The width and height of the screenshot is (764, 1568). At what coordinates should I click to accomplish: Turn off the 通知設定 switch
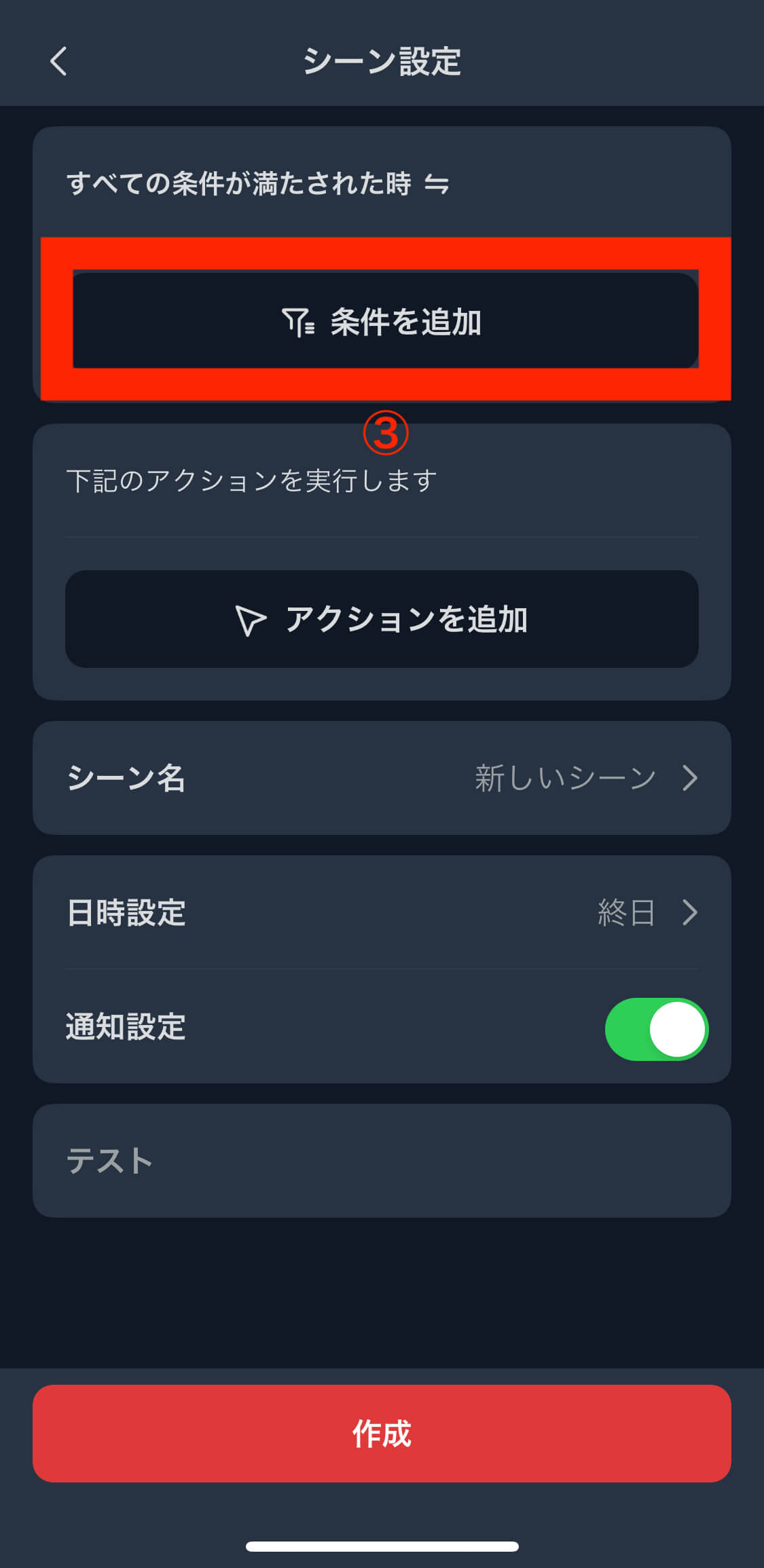[x=657, y=1029]
